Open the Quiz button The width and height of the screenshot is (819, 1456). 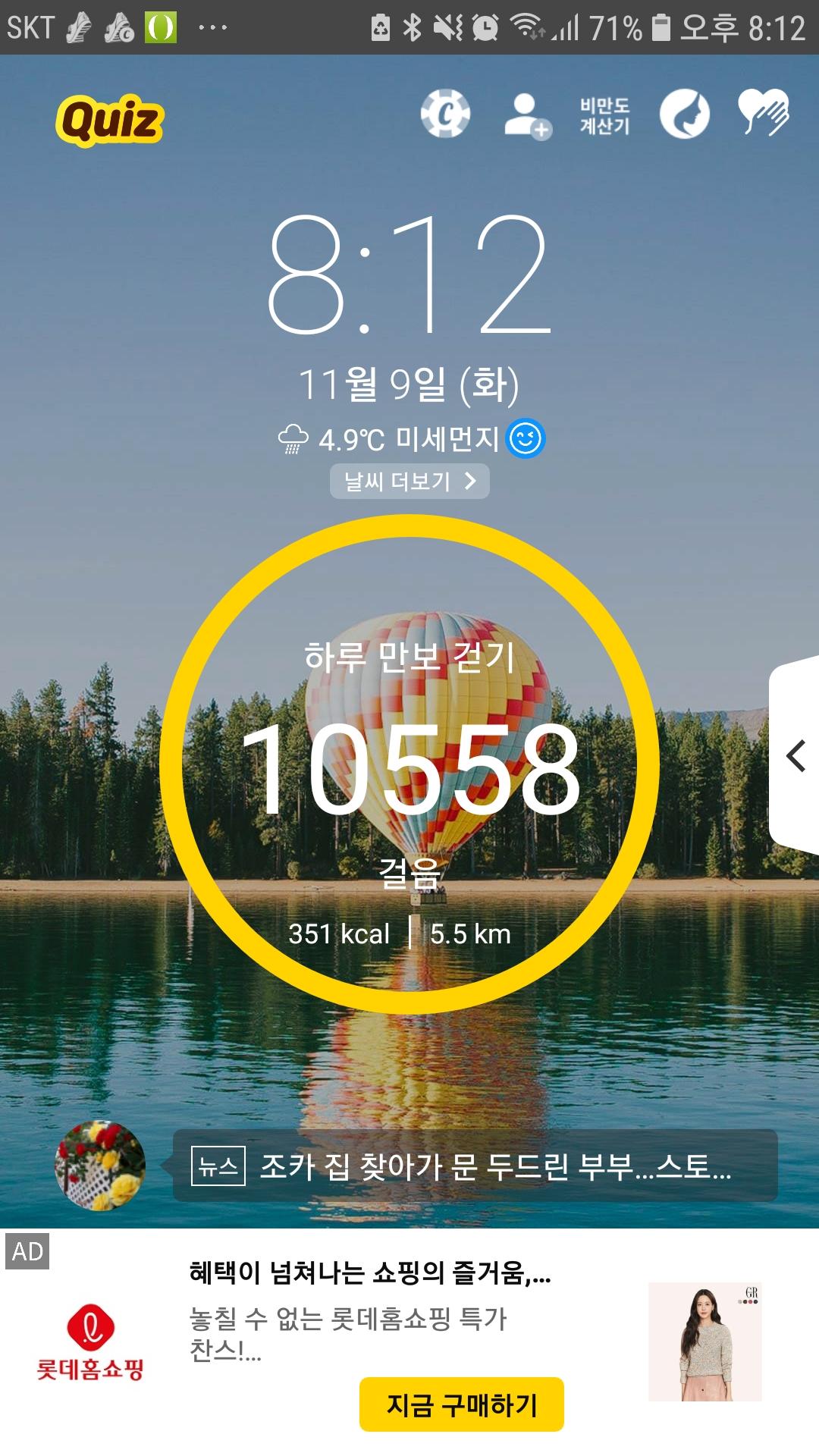pyautogui.click(x=110, y=120)
